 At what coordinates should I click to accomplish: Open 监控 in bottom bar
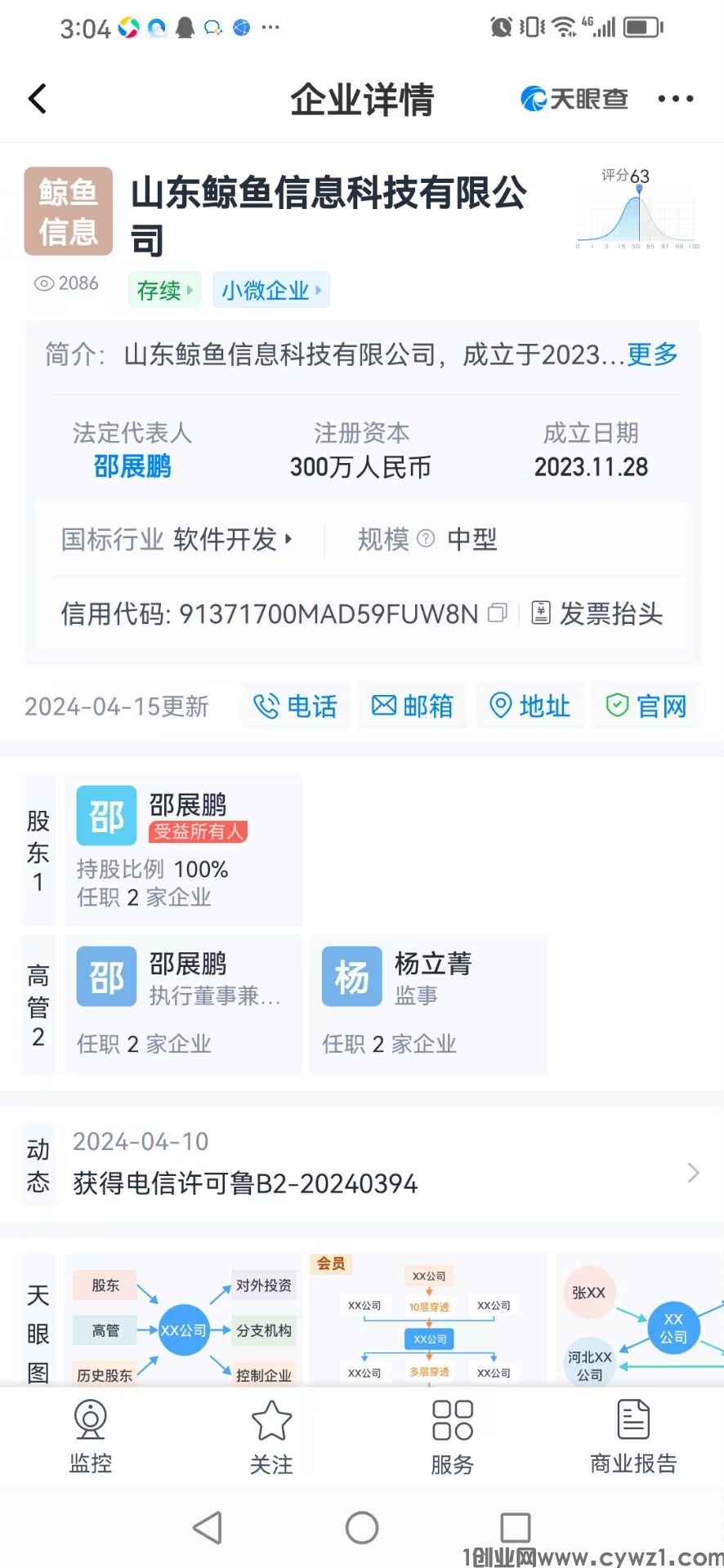[91, 1437]
